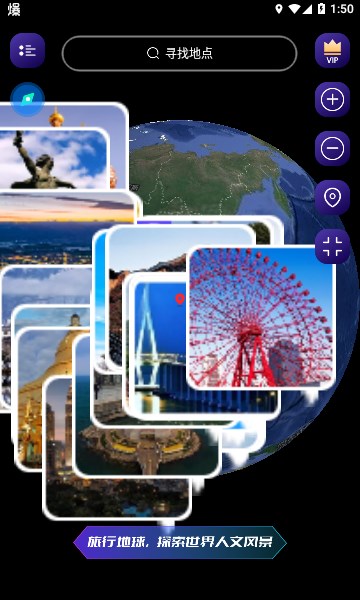Tap the compass icon
Screen dimensions: 360x600
pyautogui.click(x=27, y=99)
